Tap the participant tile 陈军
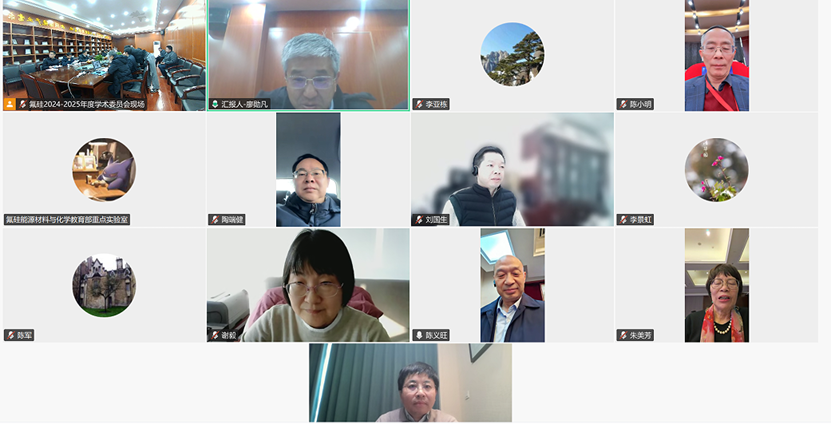Image resolution: width=831 pixels, height=424 pixels. 104,285
